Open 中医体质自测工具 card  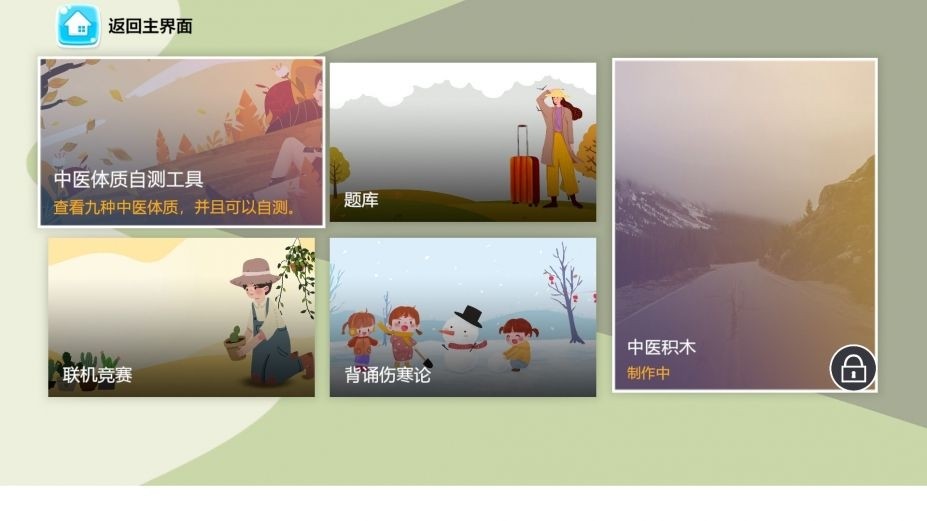[181, 142]
